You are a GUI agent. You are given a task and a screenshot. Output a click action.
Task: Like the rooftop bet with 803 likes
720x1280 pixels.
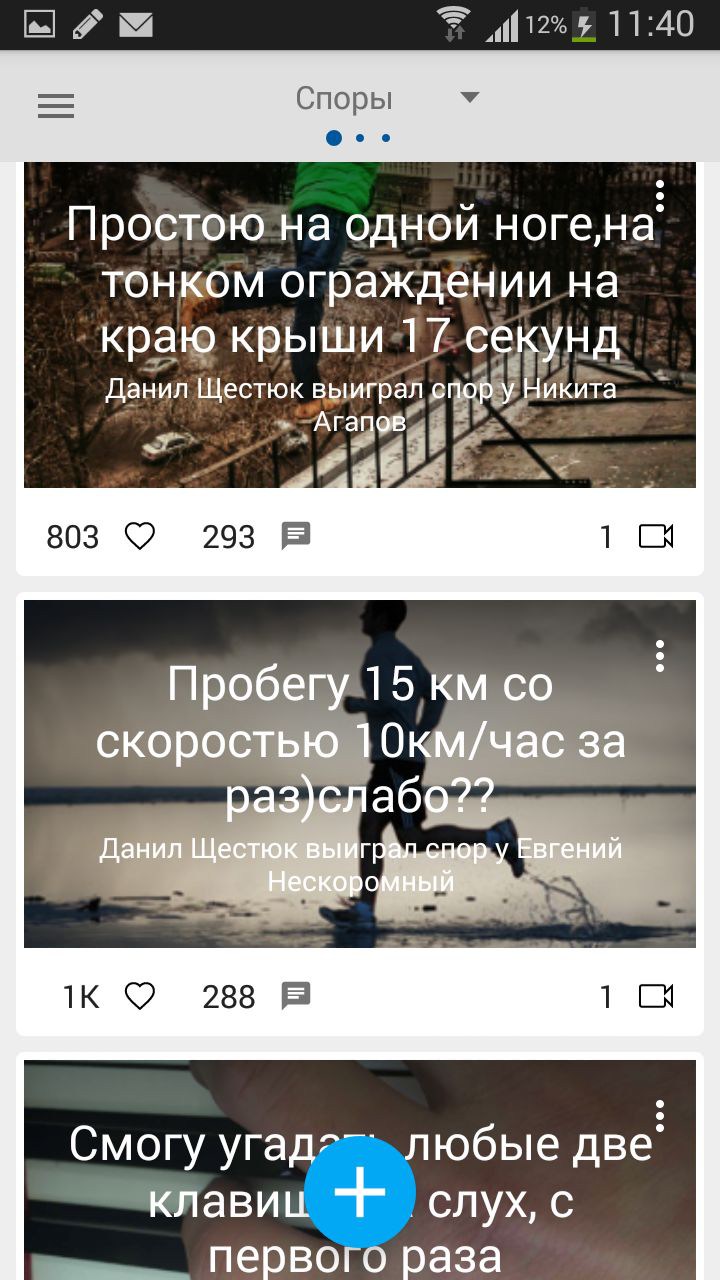click(140, 537)
